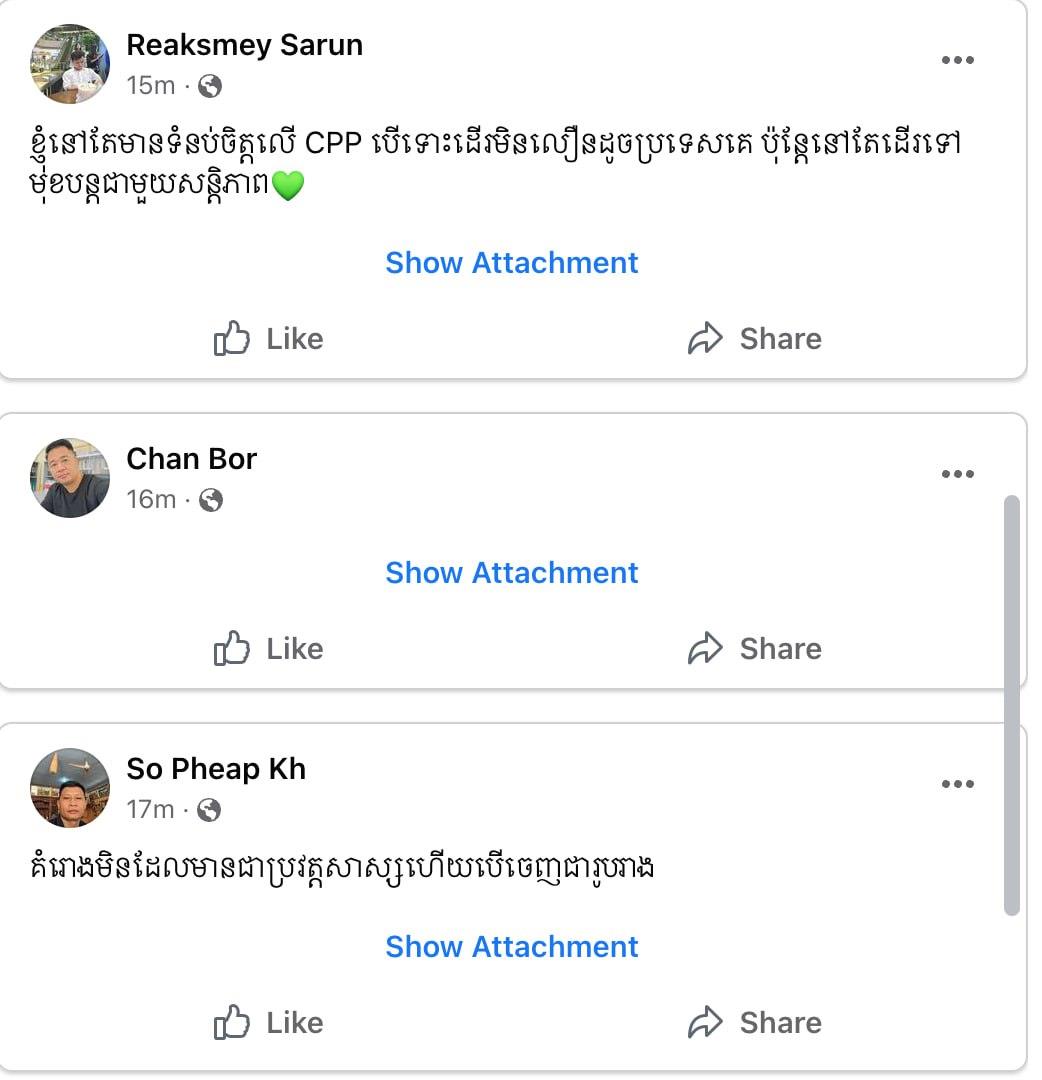Like So Pheap Kh's post
Screen dimensions: 1042x1080
pyautogui.click(x=268, y=1023)
